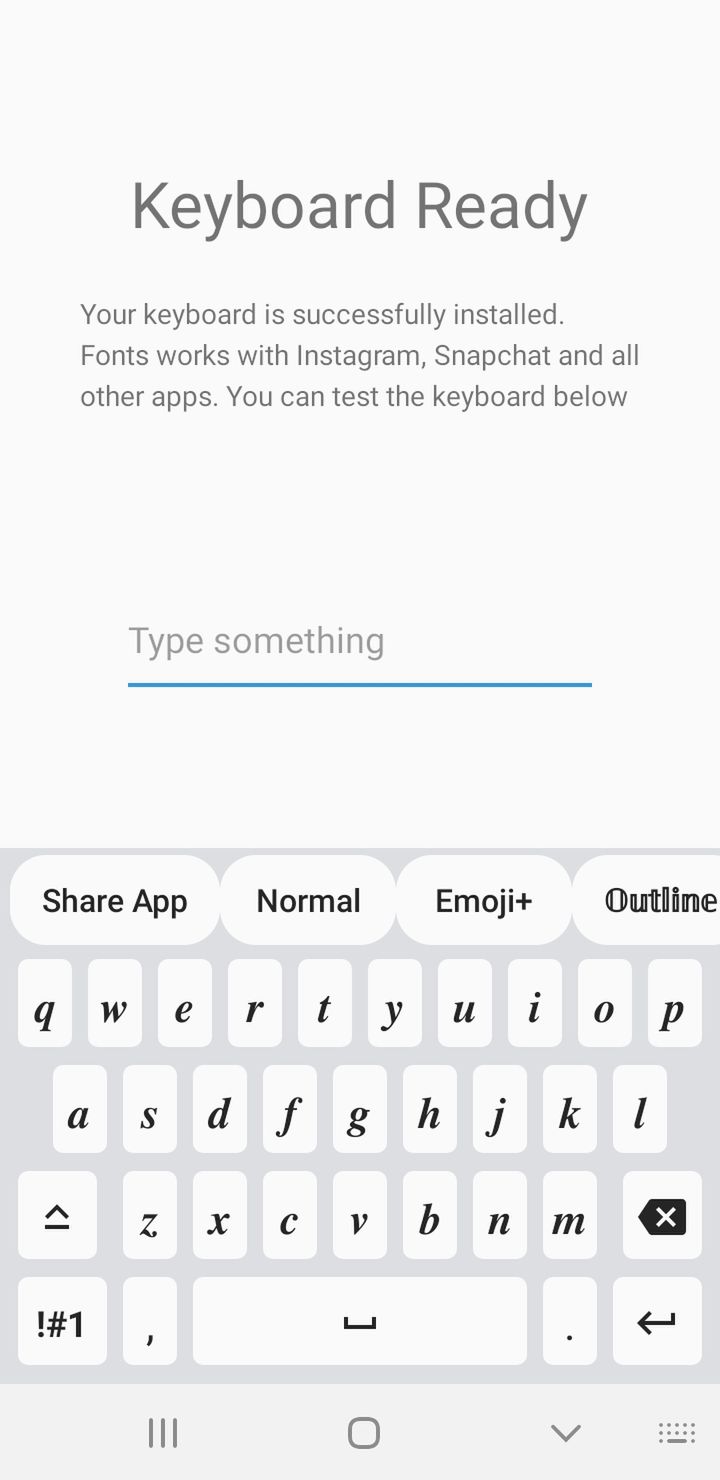The width and height of the screenshot is (720, 1480).
Task: Choose the Outline font style
Action: [648, 900]
